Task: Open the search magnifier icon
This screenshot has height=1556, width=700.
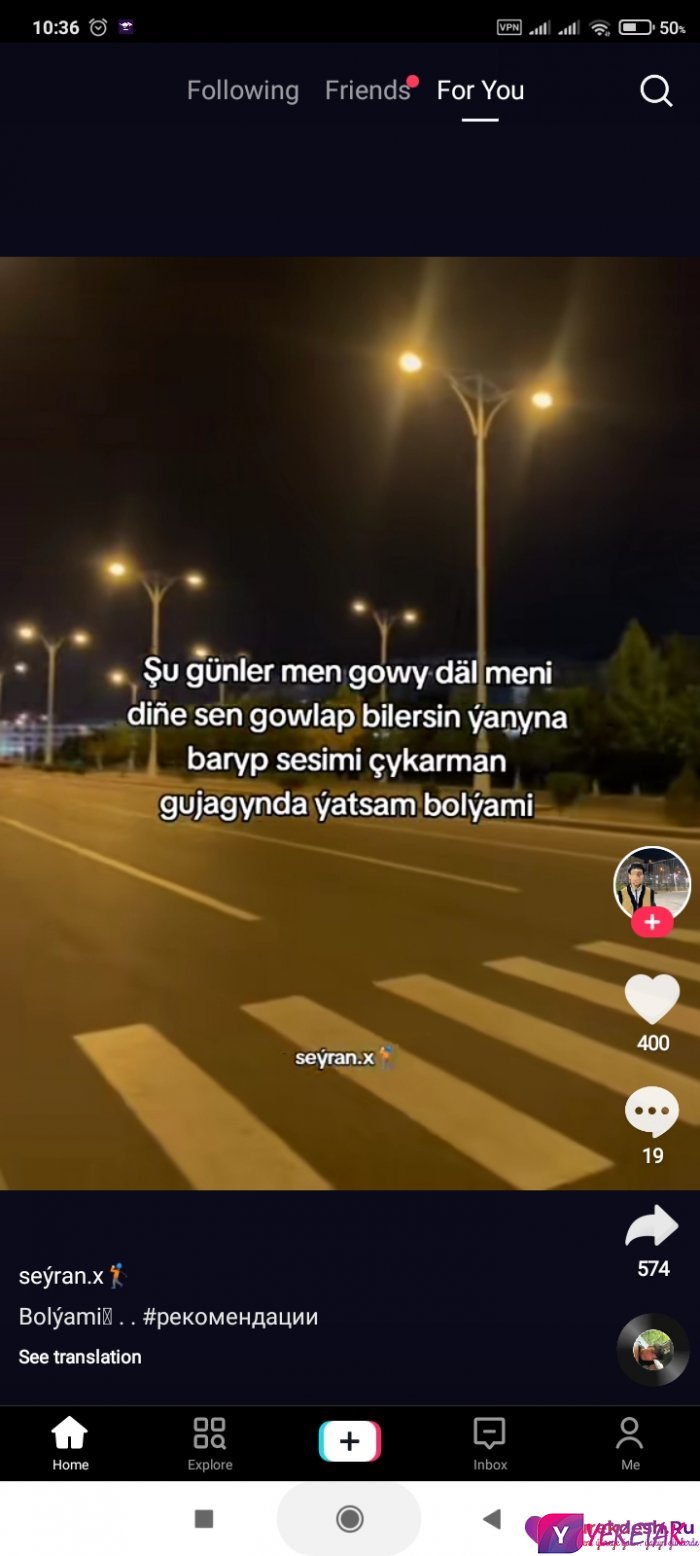Action: (x=655, y=91)
